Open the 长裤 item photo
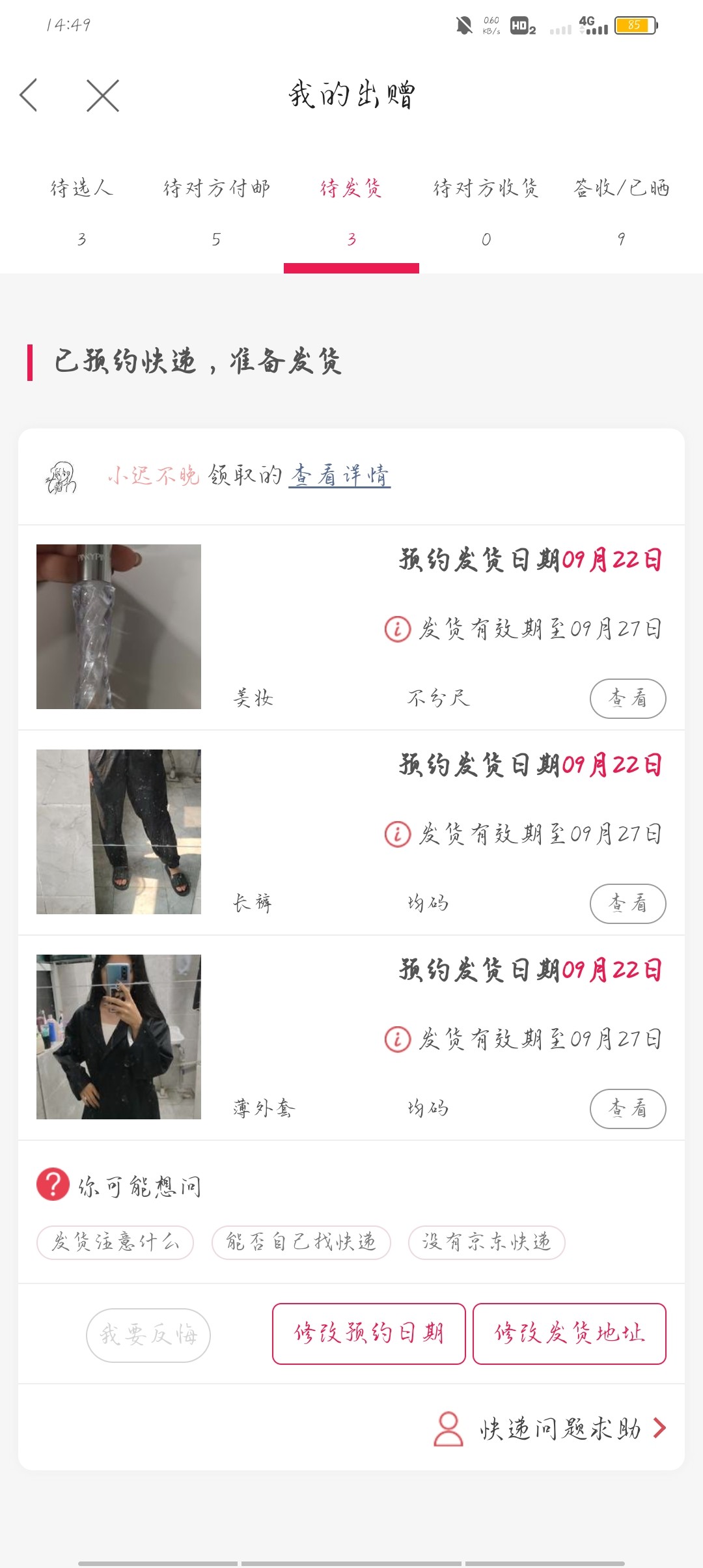 tap(118, 832)
